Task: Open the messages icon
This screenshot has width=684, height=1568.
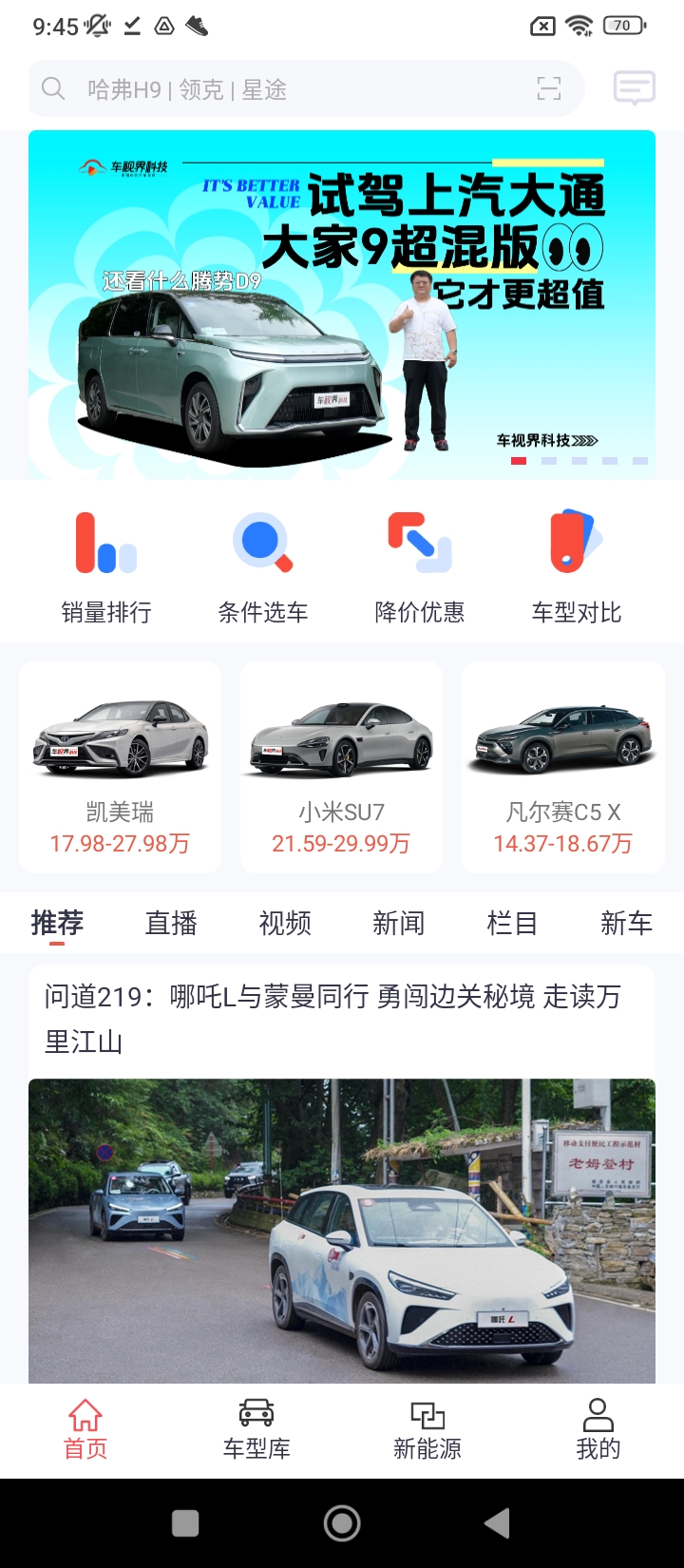Action: click(x=634, y=88)
